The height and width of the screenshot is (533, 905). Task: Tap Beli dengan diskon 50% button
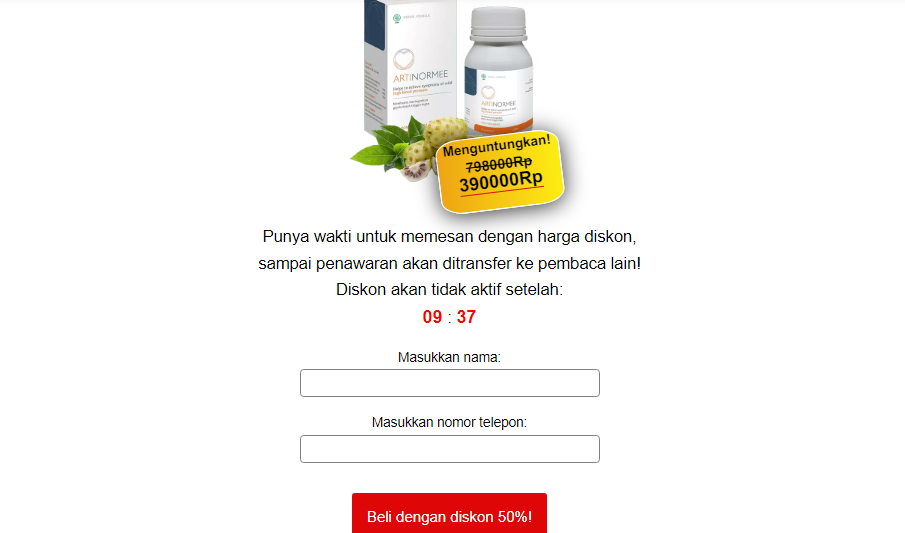pos(449,515)
